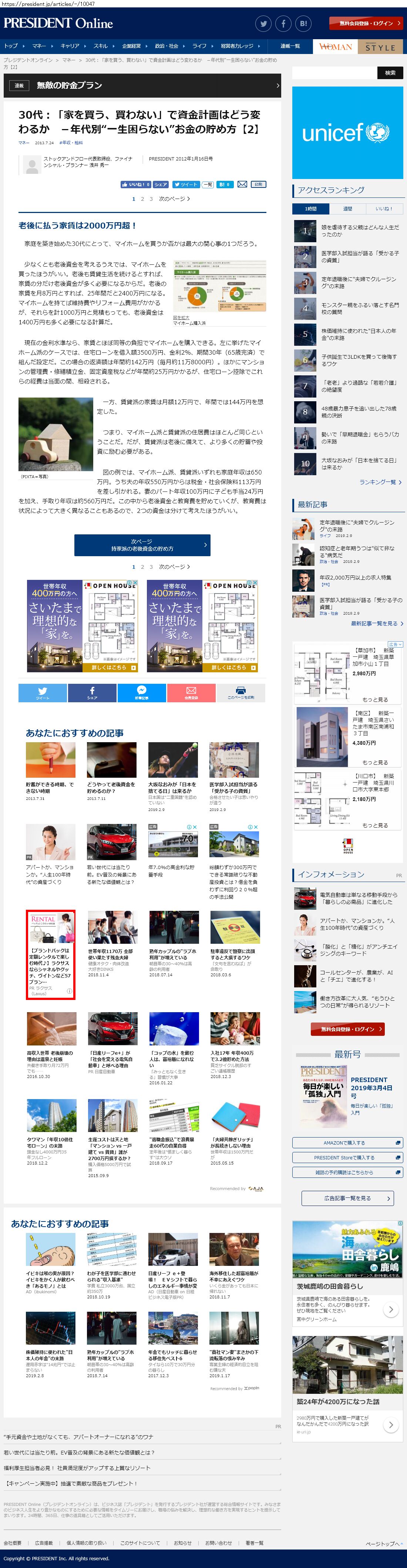Open 最新記事一覧を見る link
Image resolution: width=407 pixels, height=1568 pixels.
[x=376, y=623]
